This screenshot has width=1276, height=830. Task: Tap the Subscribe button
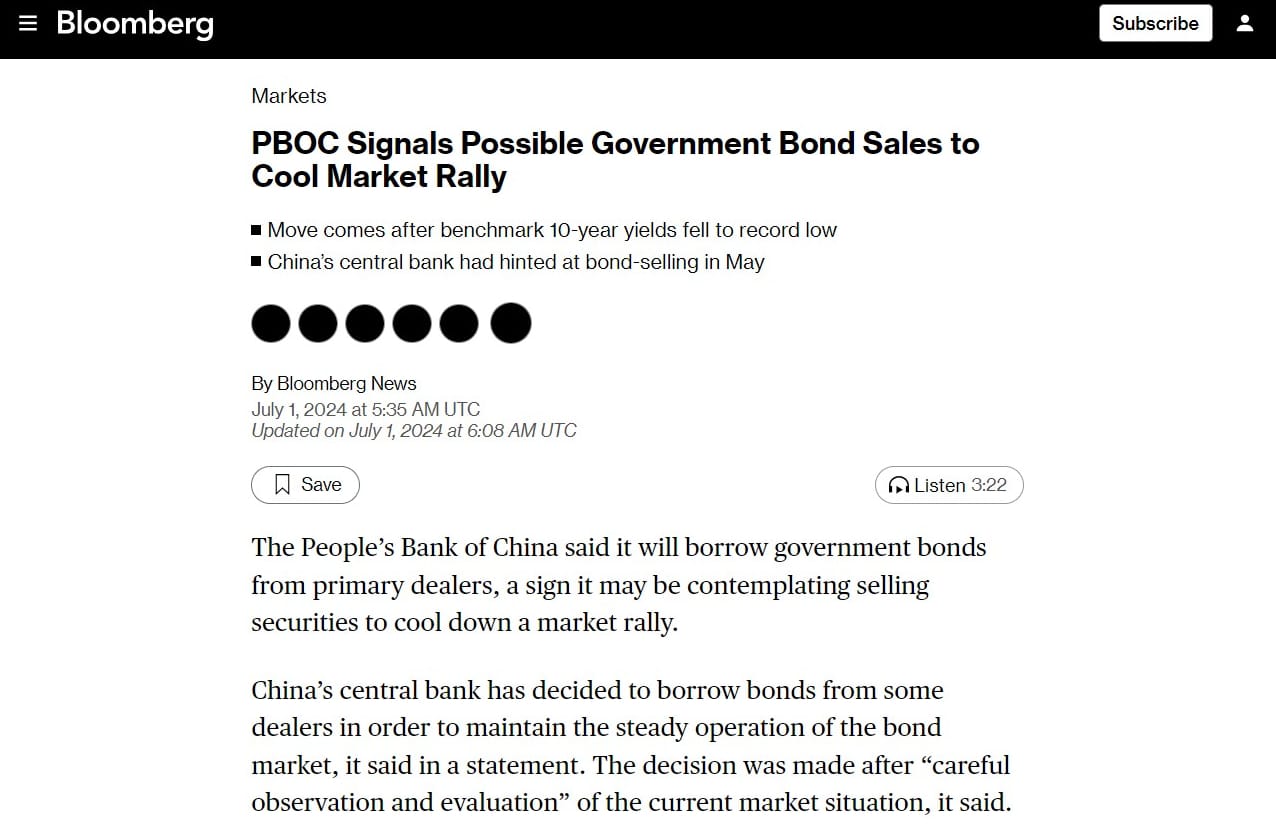1155,23
